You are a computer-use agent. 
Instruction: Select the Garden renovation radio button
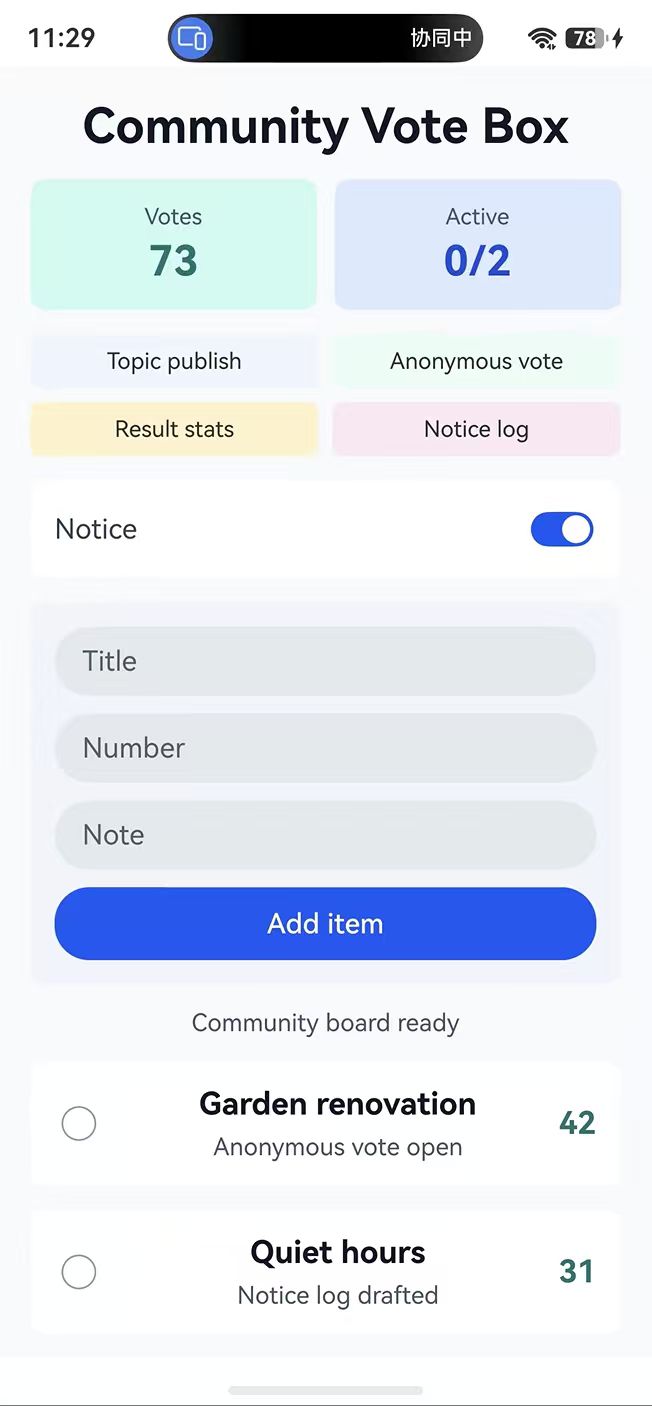point(79,1123)
